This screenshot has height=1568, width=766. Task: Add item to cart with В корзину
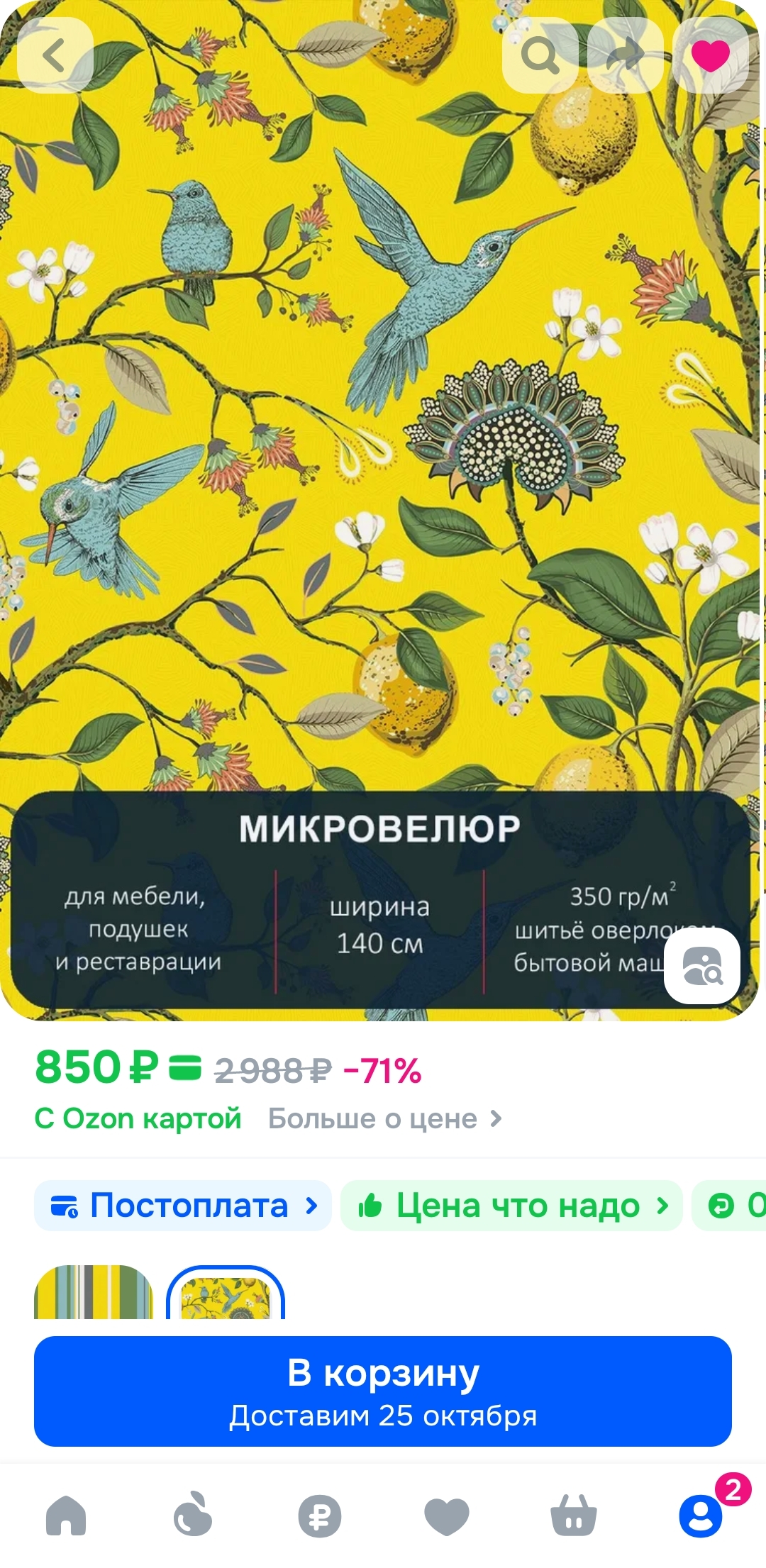click(x=383, y=1391)
